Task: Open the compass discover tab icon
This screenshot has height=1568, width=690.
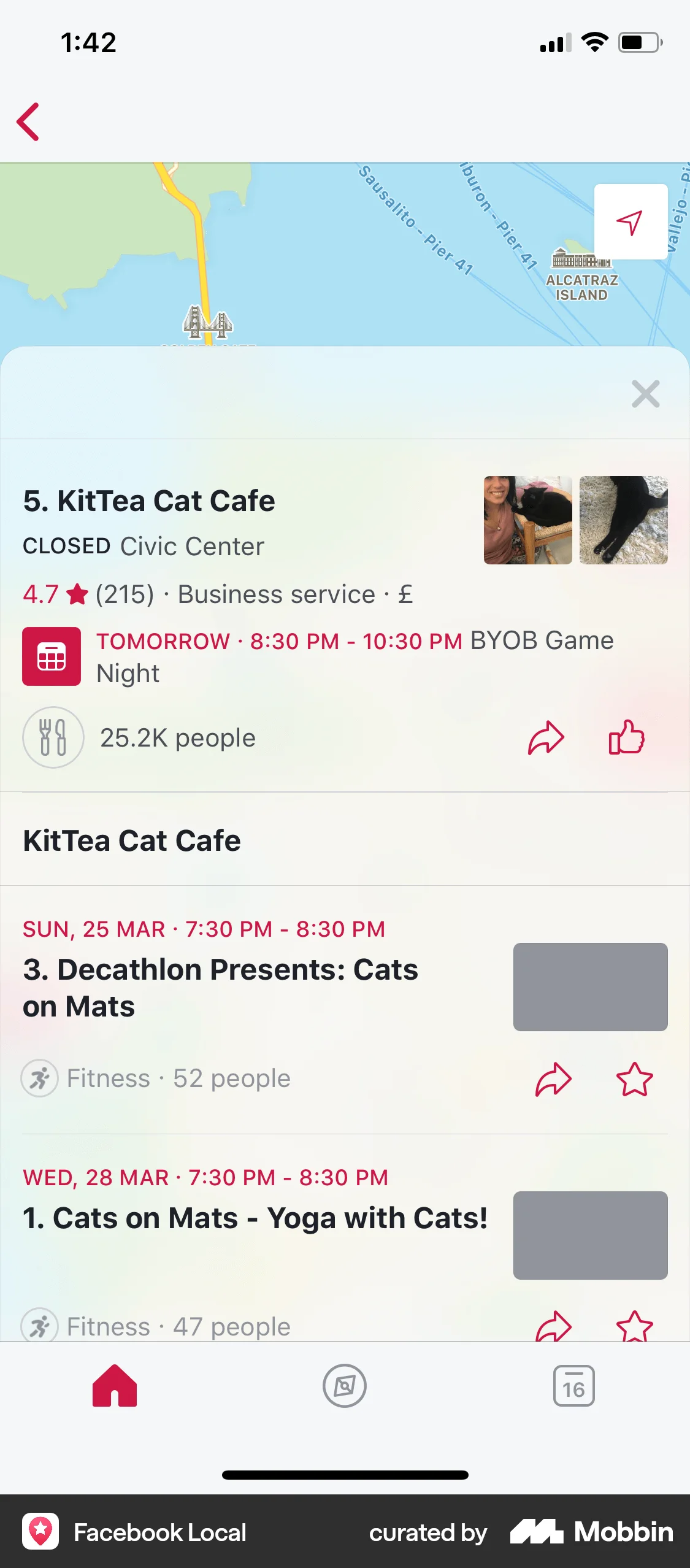Action: (345, 1386)
